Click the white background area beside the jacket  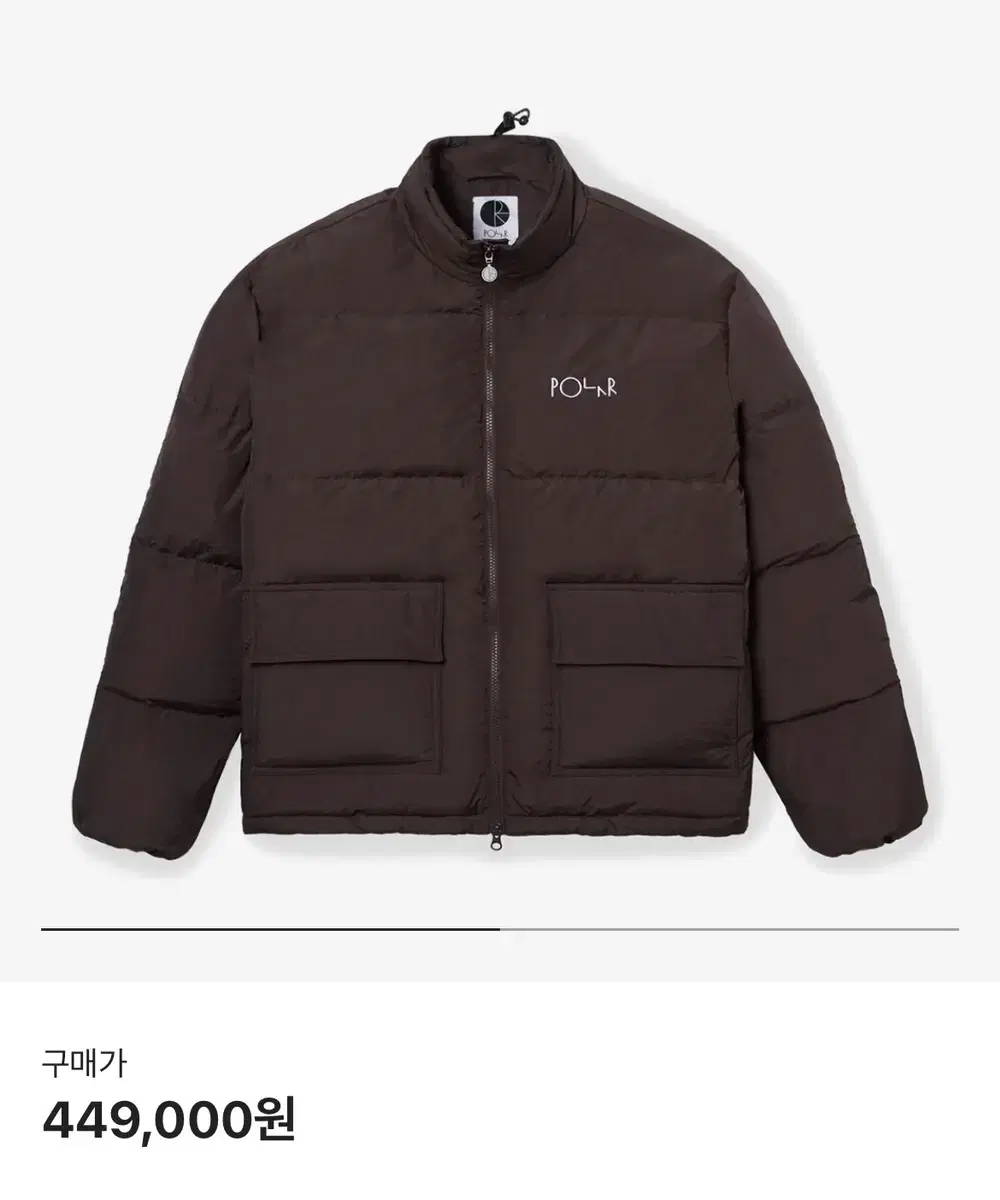coord(100,200)
